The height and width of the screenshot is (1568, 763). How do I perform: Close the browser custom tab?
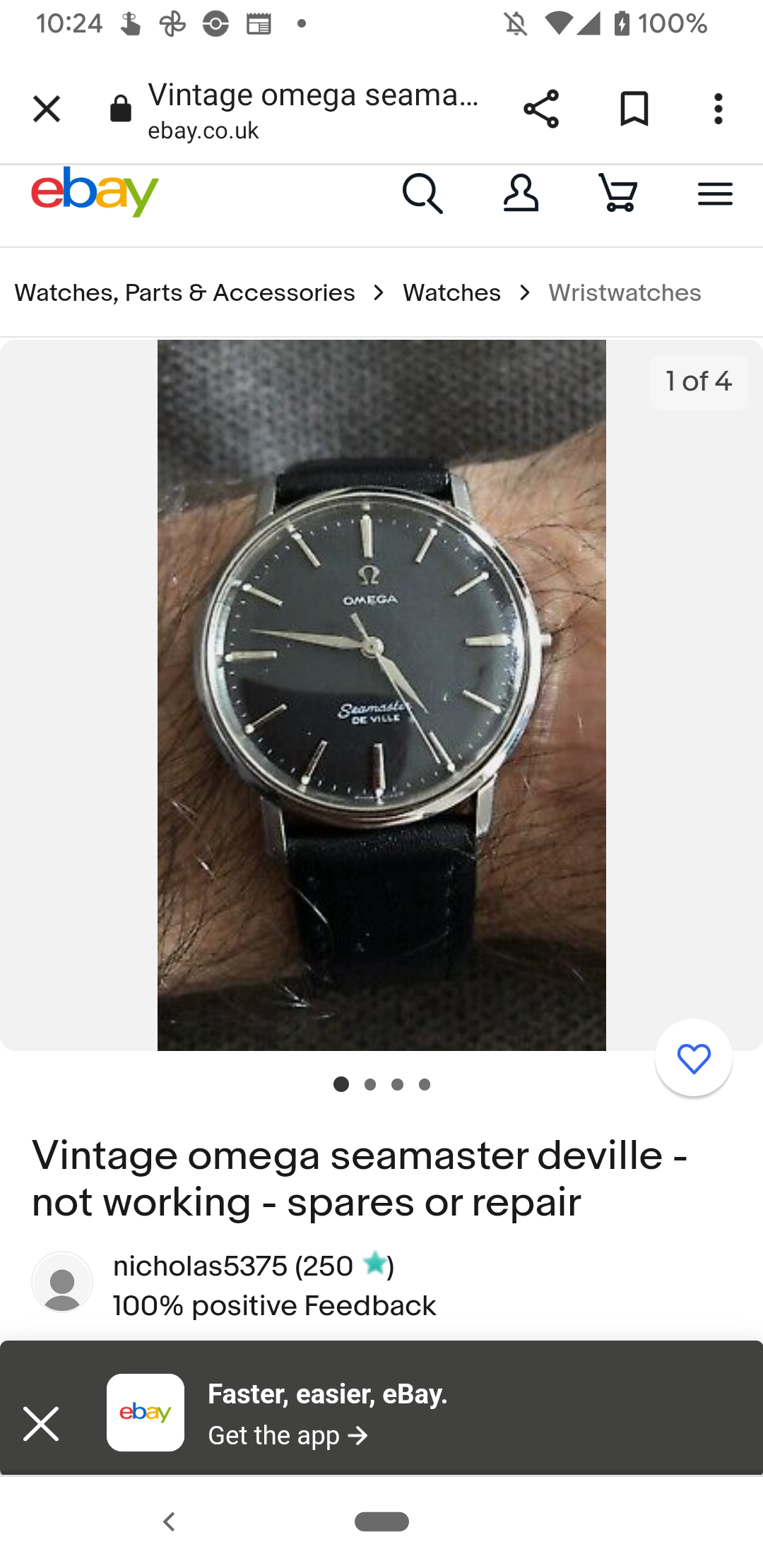coord(47,109)
